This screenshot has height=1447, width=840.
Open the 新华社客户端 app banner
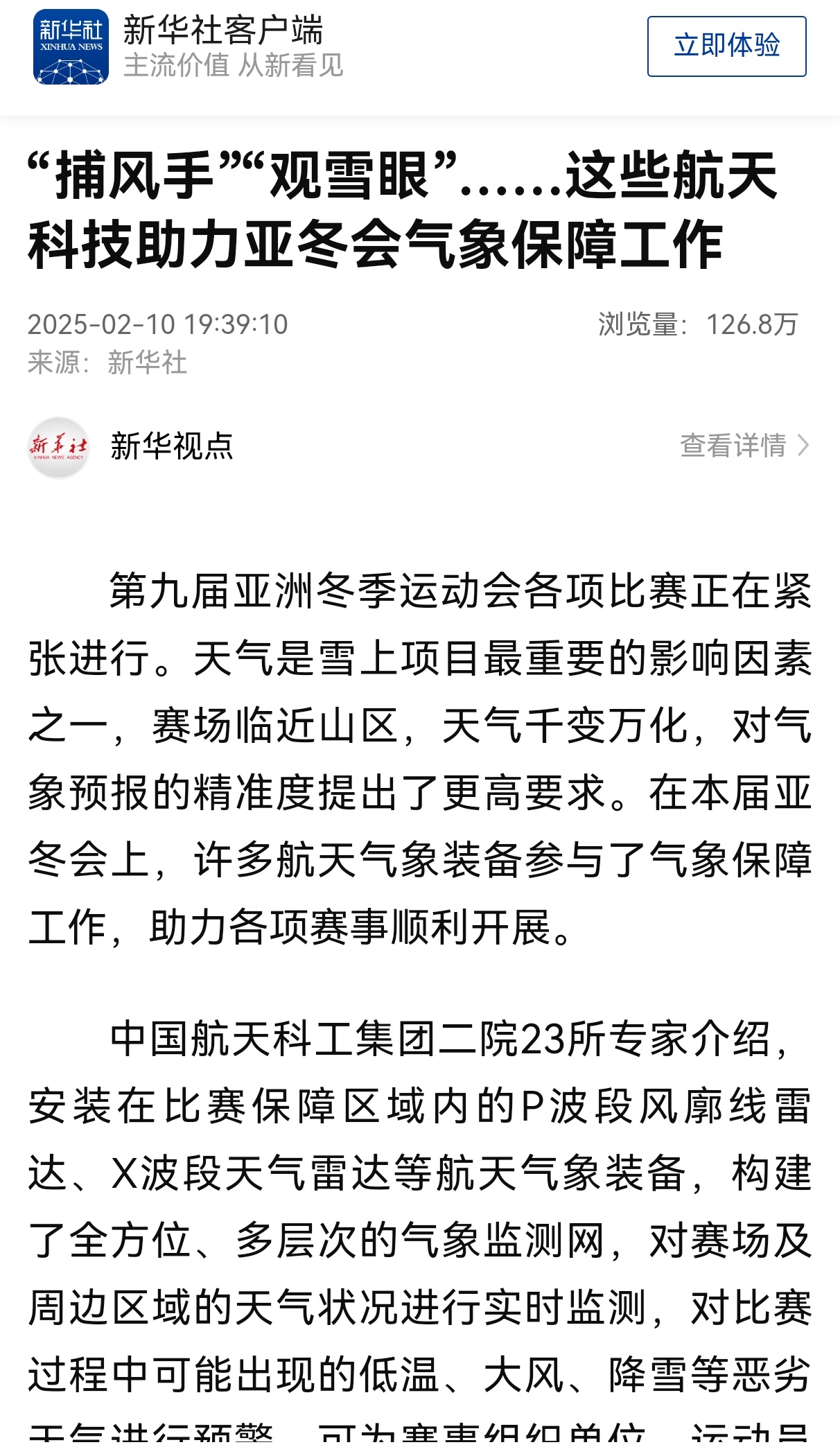pos(222,47)
